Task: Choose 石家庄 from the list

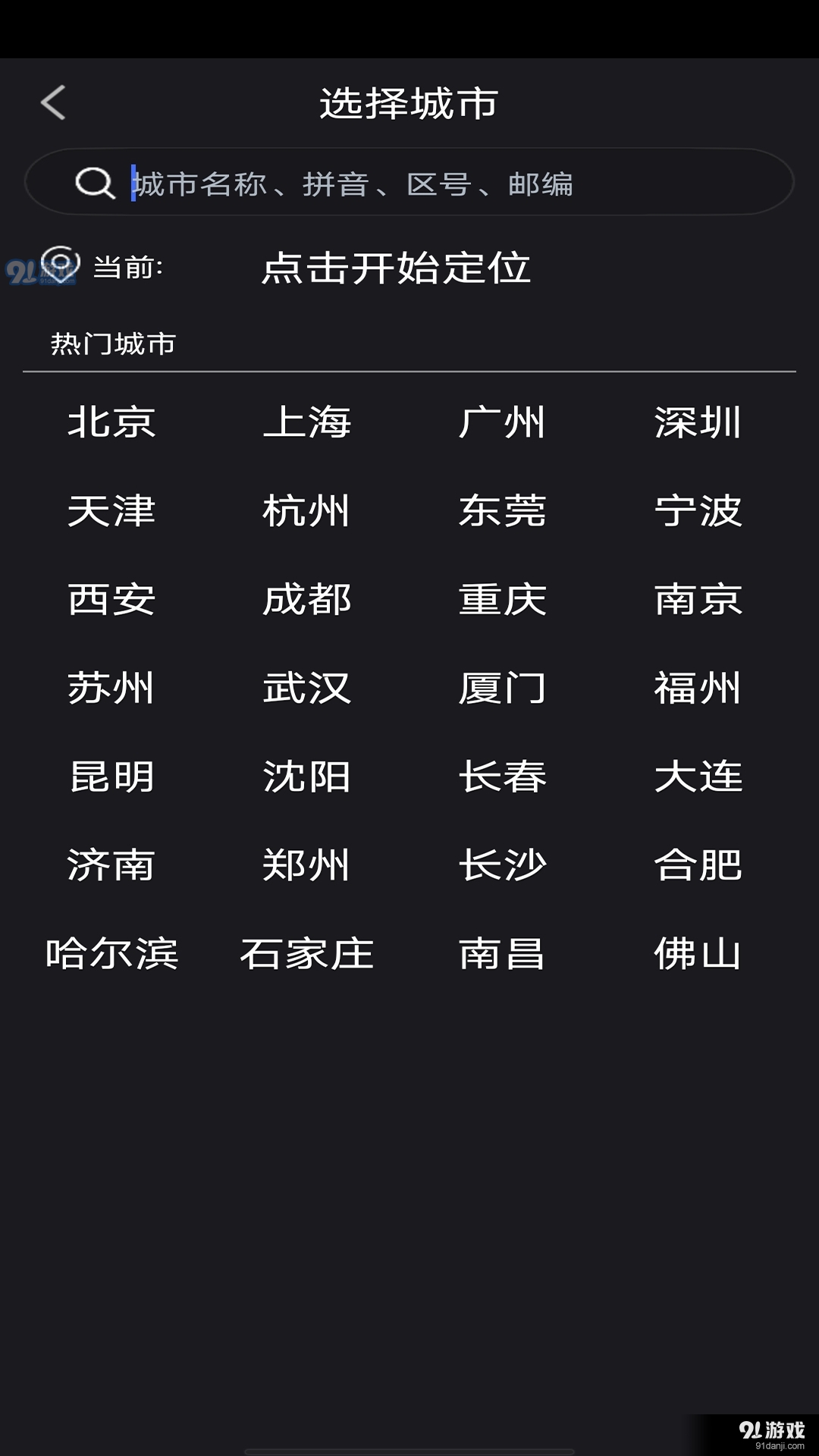Action: (307, 955)
